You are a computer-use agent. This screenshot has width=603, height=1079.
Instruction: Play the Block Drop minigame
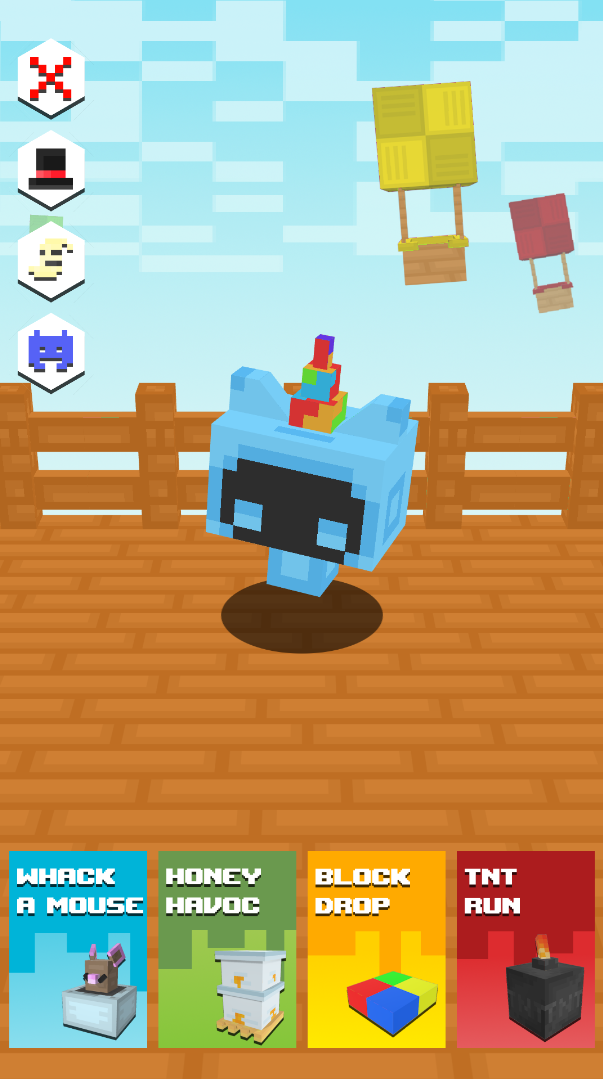[377, 949]
